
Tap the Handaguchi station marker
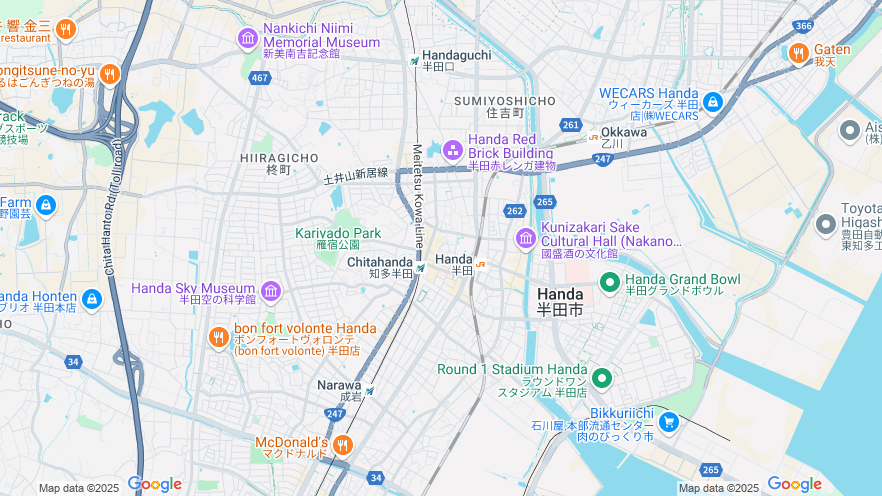pos(414,60)
